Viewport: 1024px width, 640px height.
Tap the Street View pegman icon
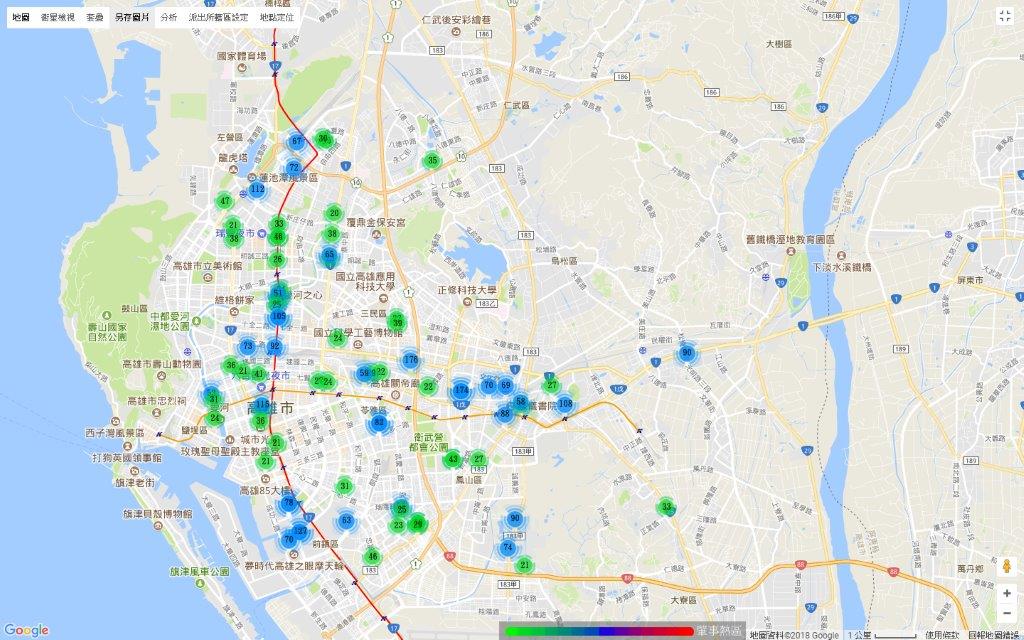1006,567
